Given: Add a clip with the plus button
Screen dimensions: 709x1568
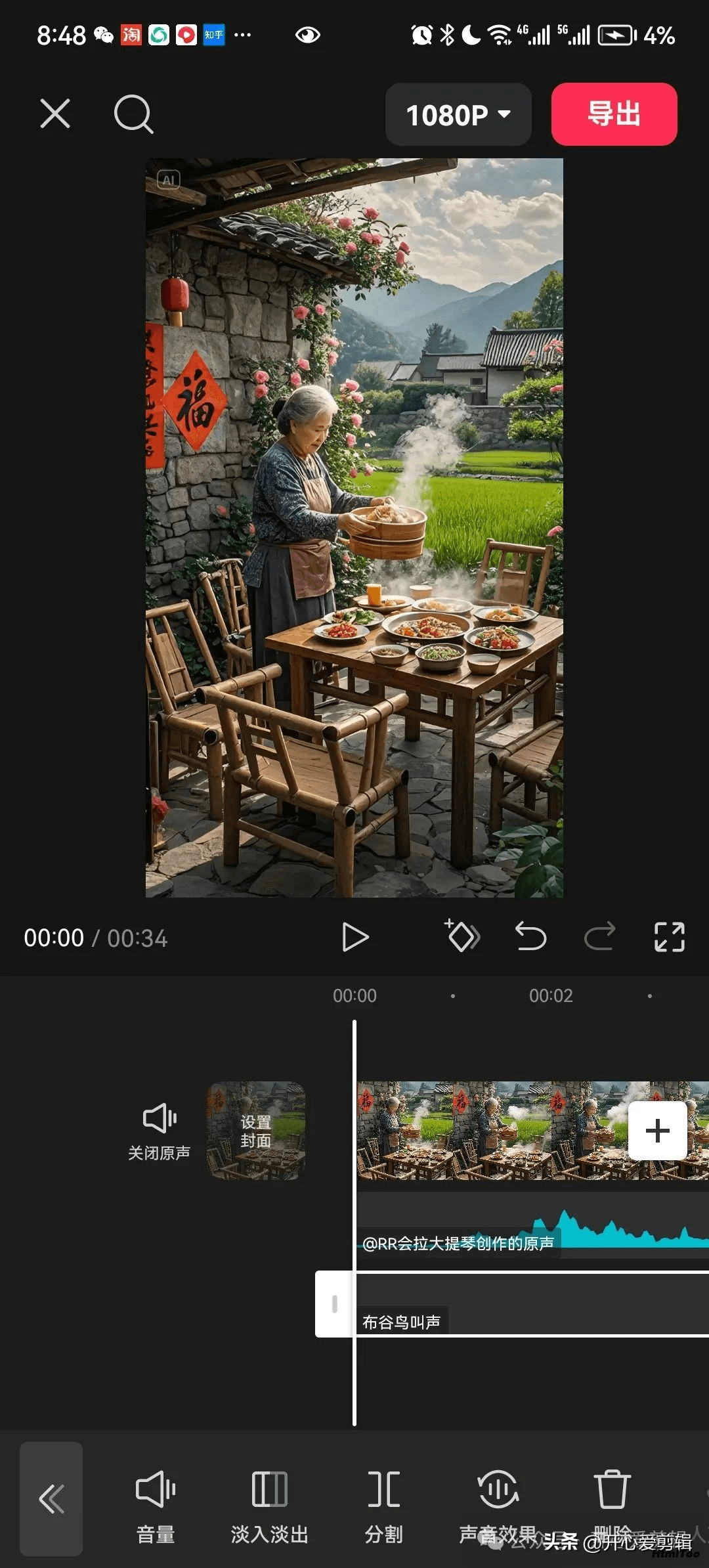Looking at the screenshot, I should pyautogui.click(x=658, y=1131).
